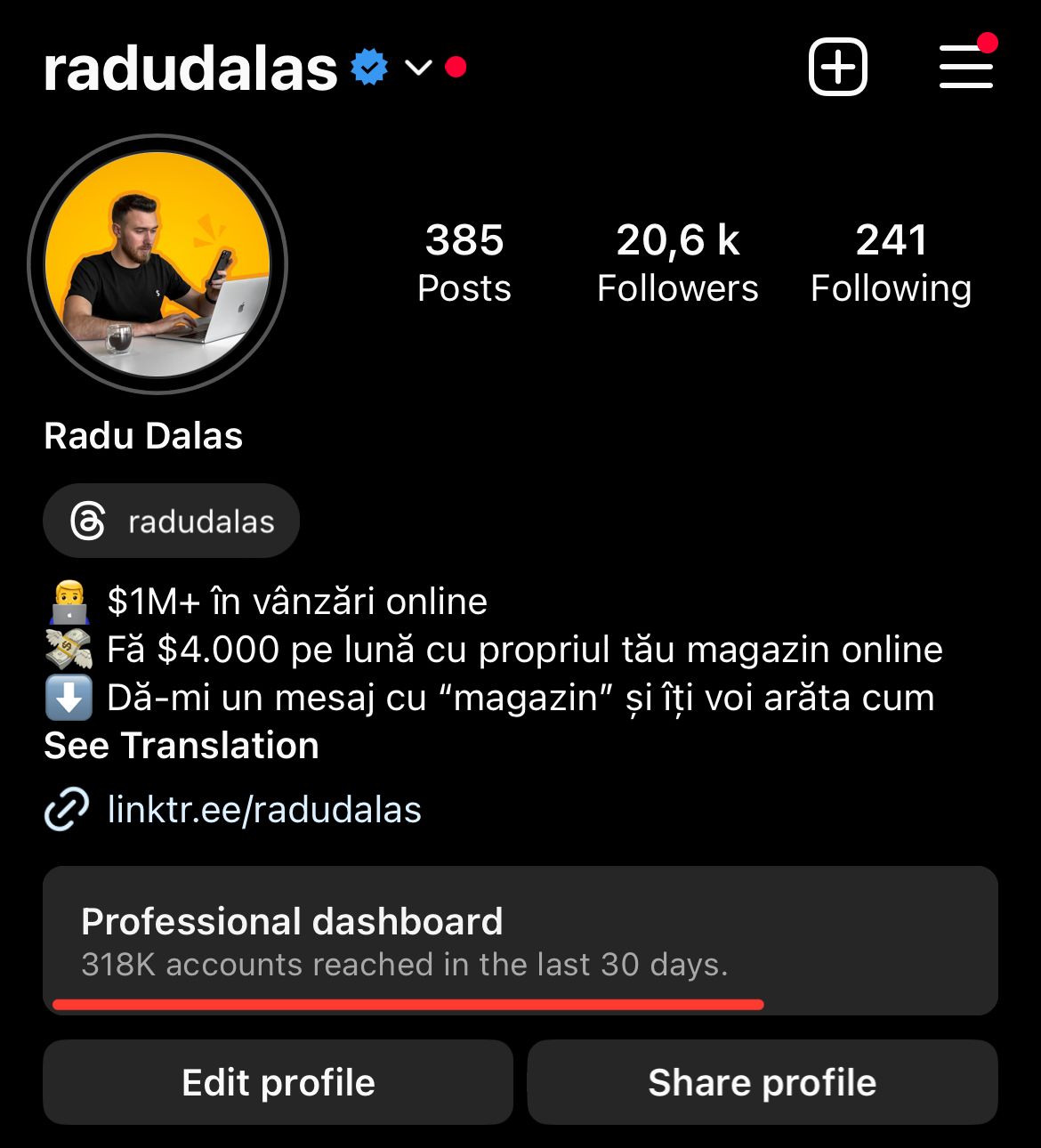This screenshot has height=1148, width=1041.
Task: Tap Edit profile
Action: [278, 1082]
